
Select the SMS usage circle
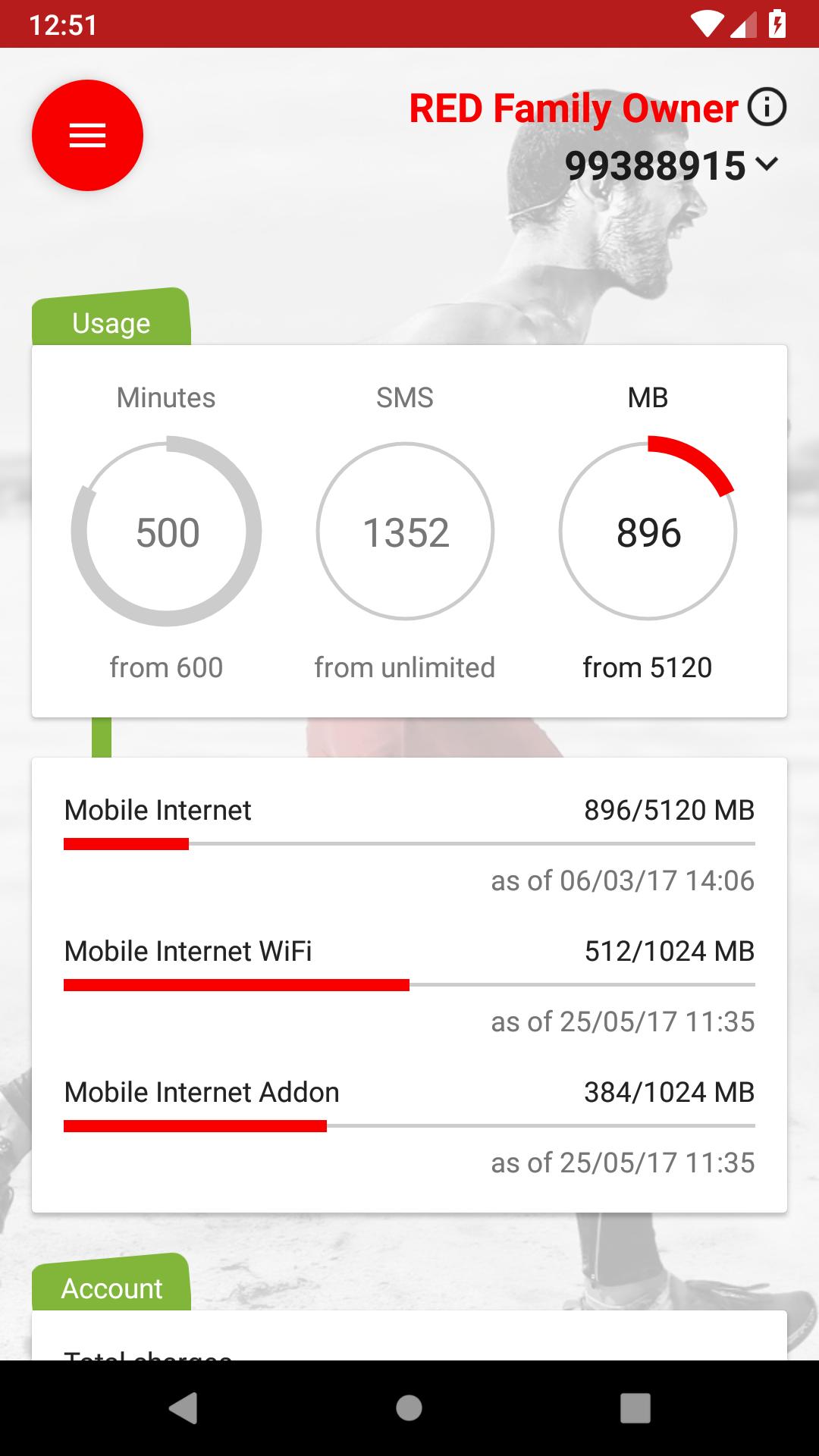[405, 531]
